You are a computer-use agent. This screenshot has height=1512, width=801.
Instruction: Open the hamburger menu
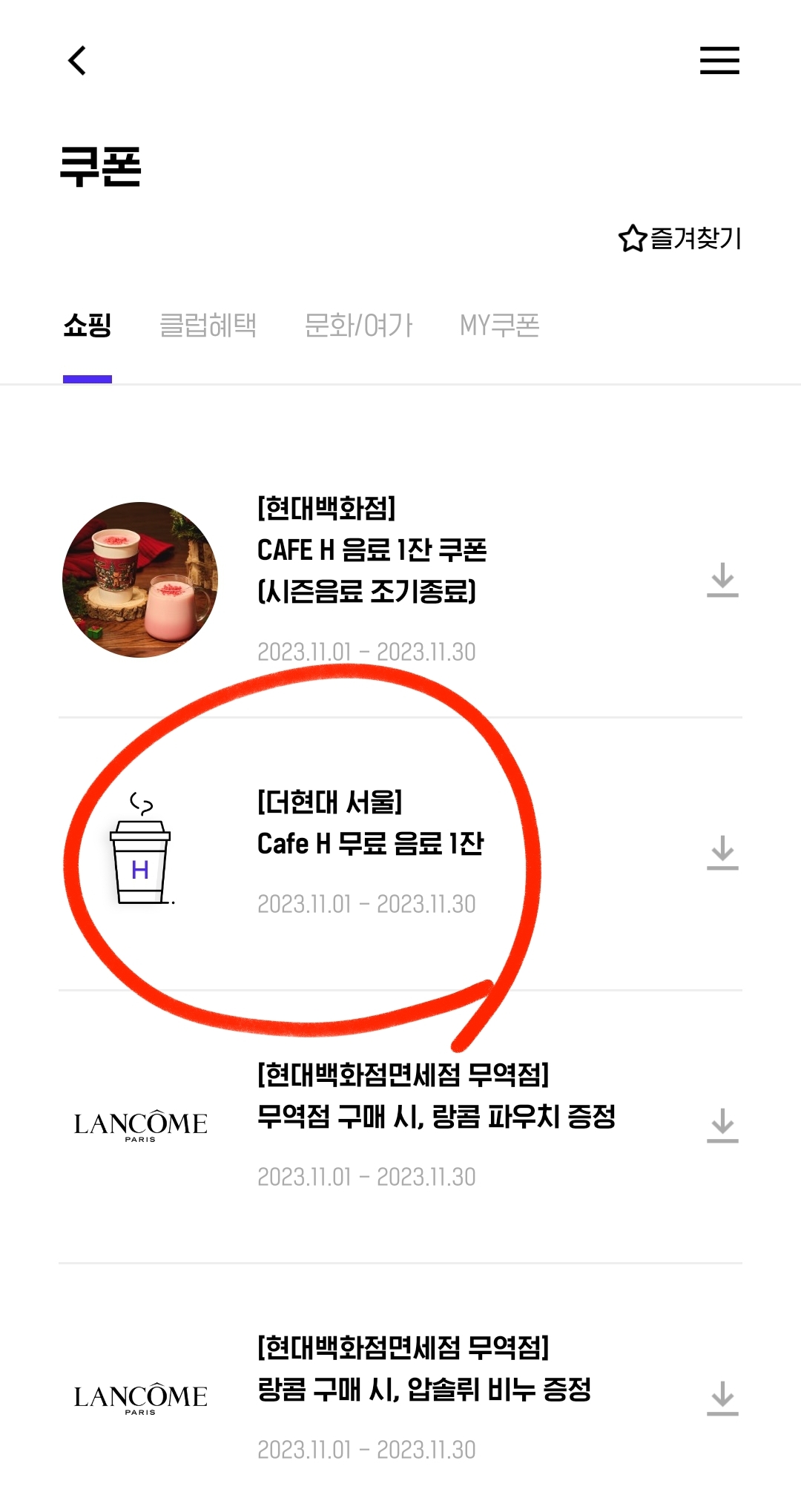[x=718, y=62]
